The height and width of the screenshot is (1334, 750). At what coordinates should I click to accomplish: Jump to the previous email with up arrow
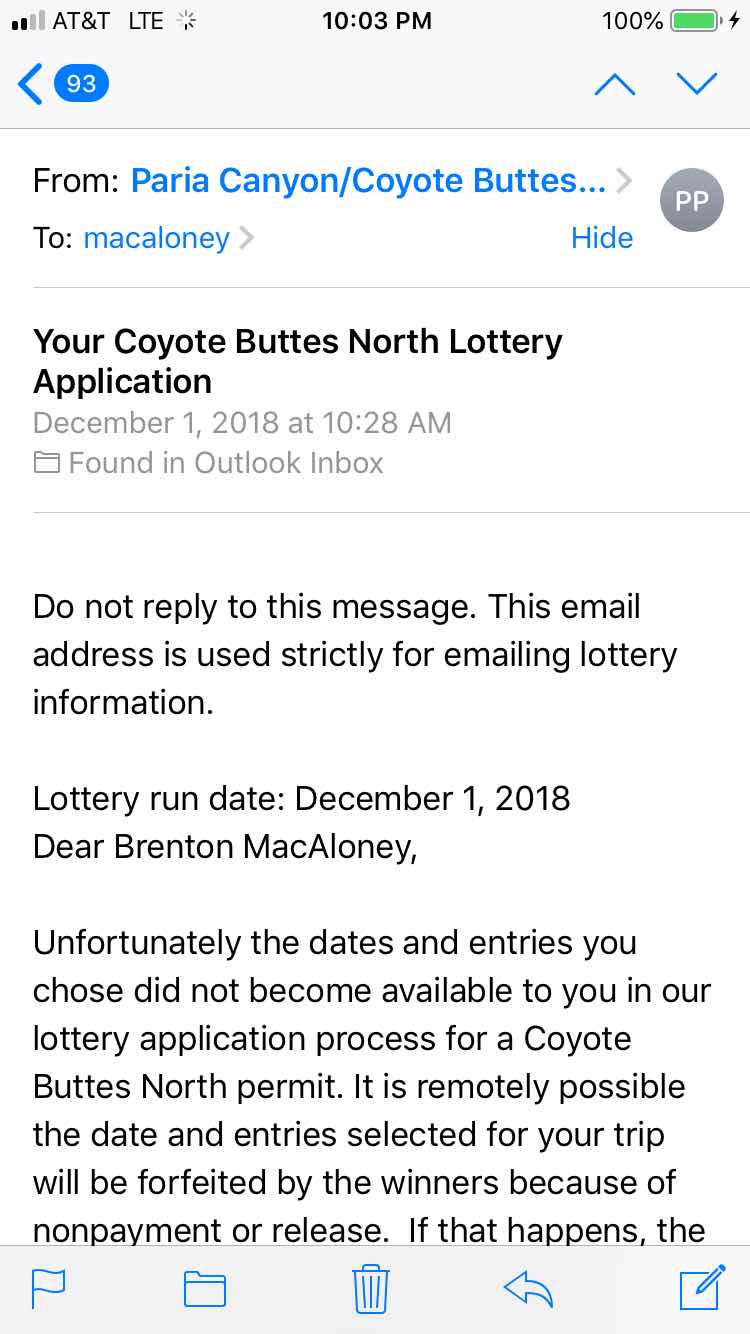click(x=614, y=84)
